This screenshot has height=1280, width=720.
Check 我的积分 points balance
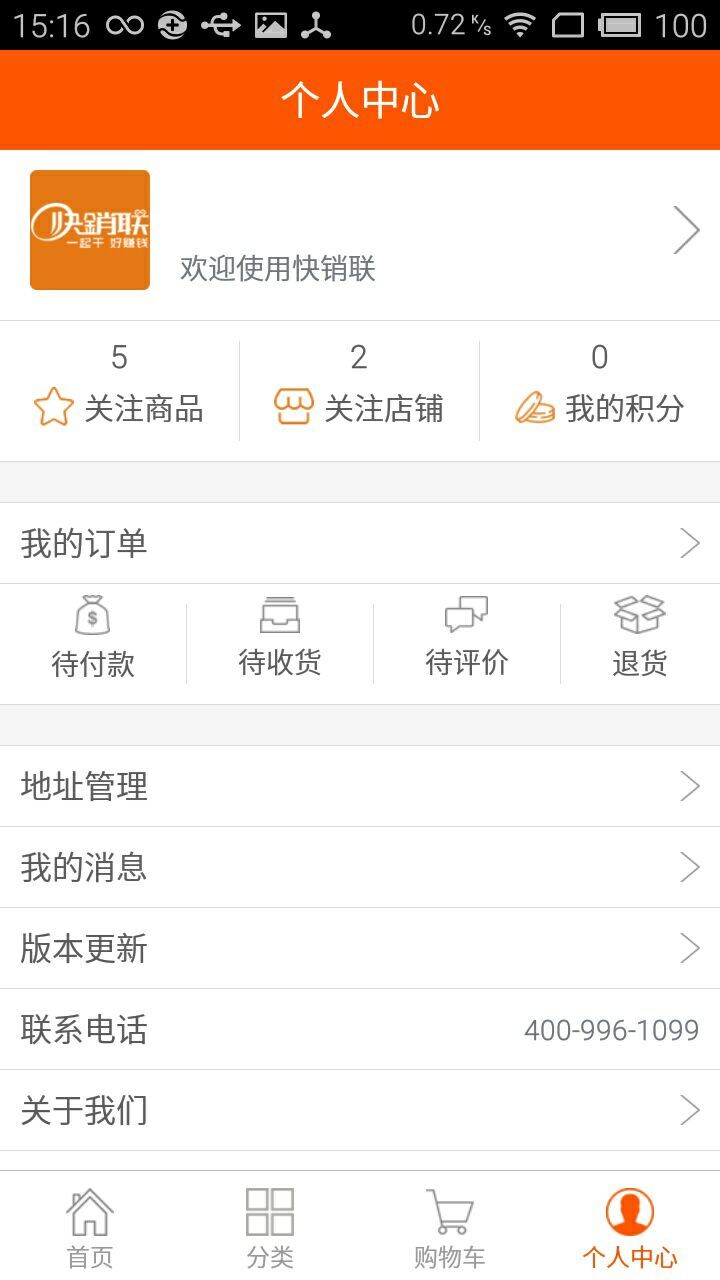(x=600, y=390)
